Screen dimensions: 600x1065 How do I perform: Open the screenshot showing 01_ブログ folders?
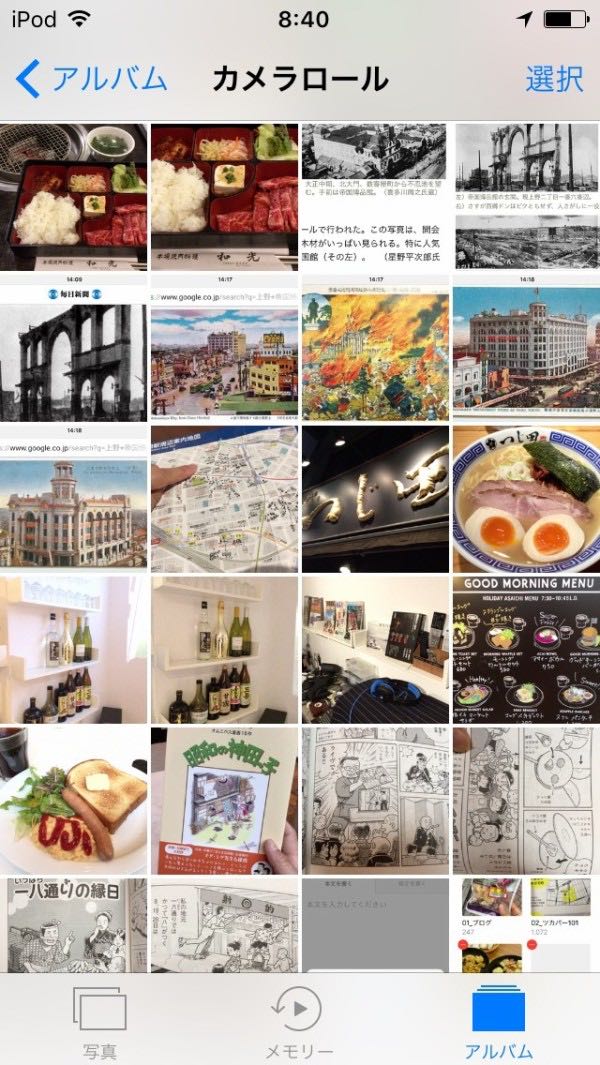pyautogui.click(x=526, y=926)
